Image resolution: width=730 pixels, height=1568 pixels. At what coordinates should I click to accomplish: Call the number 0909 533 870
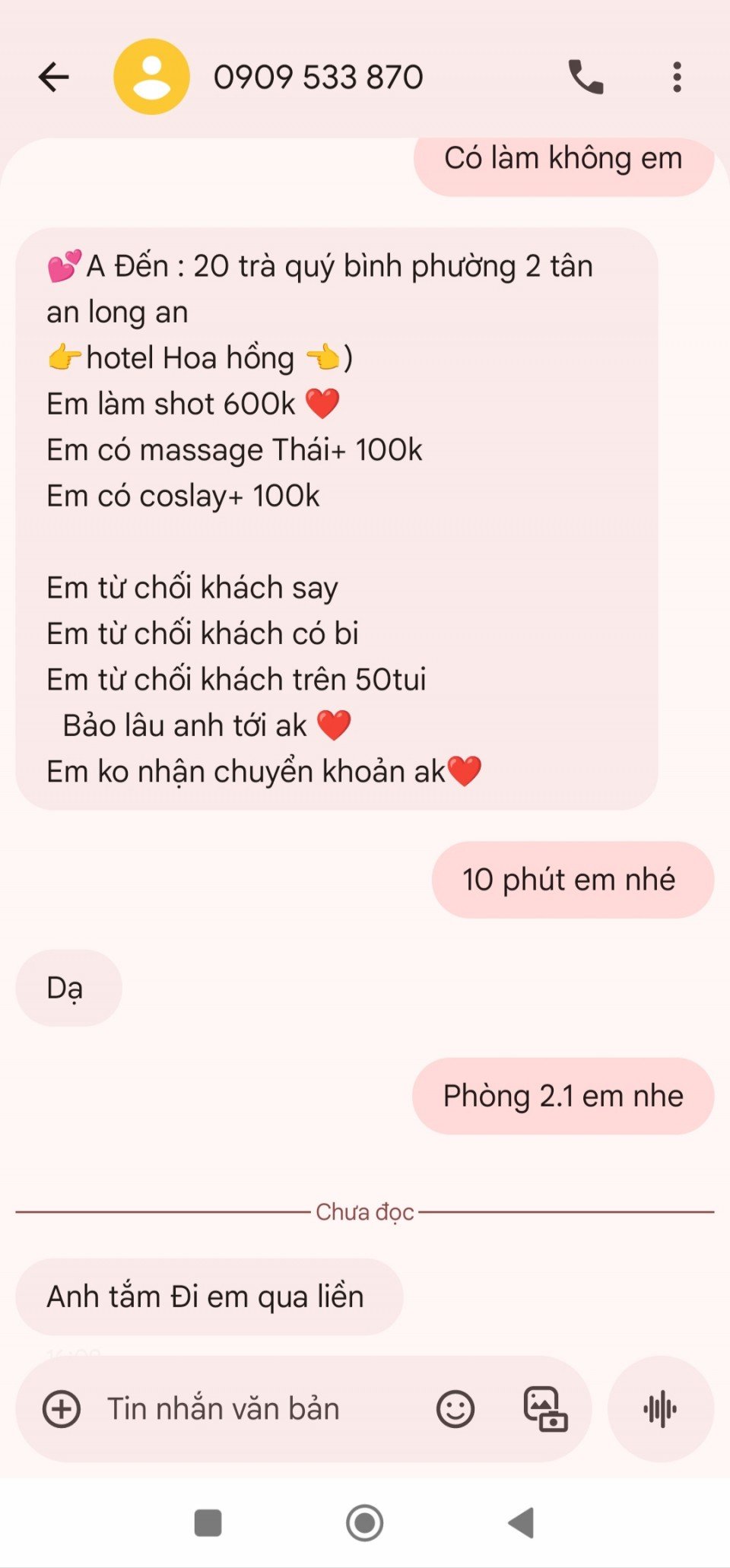coord(586,77)
